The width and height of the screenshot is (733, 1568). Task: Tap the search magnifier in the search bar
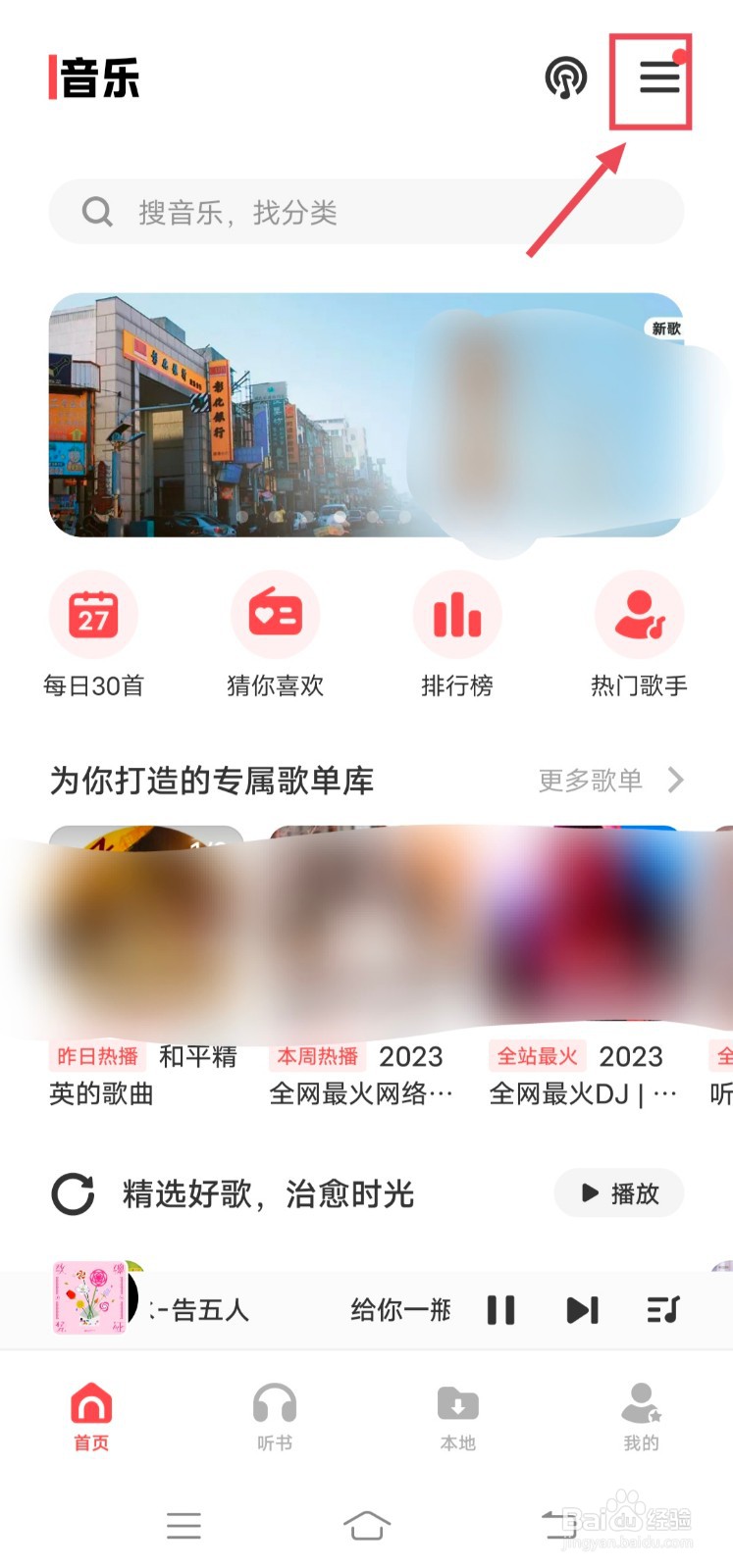(x=96, y=212)
